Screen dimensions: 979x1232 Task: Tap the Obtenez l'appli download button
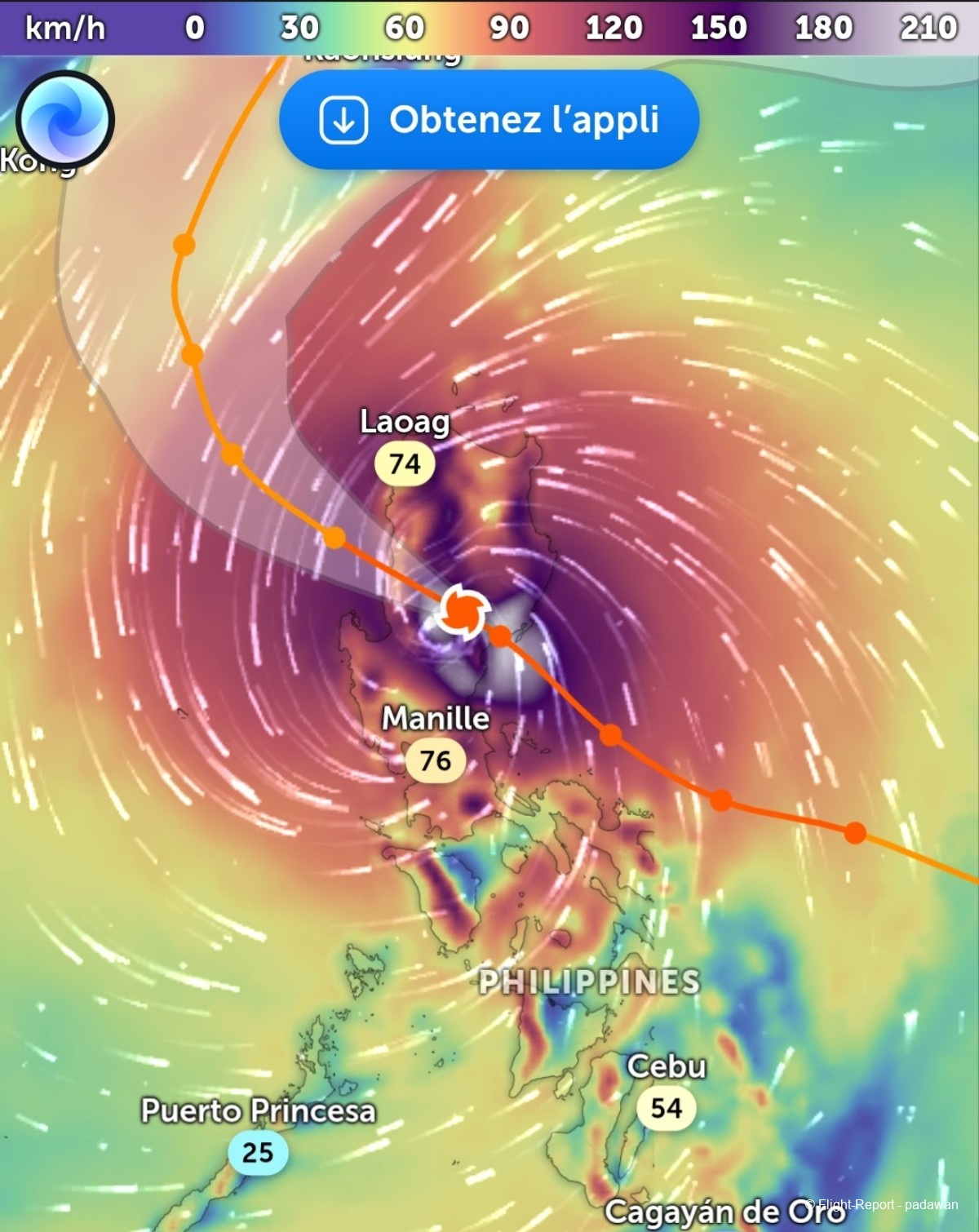[x=489, y=119]
